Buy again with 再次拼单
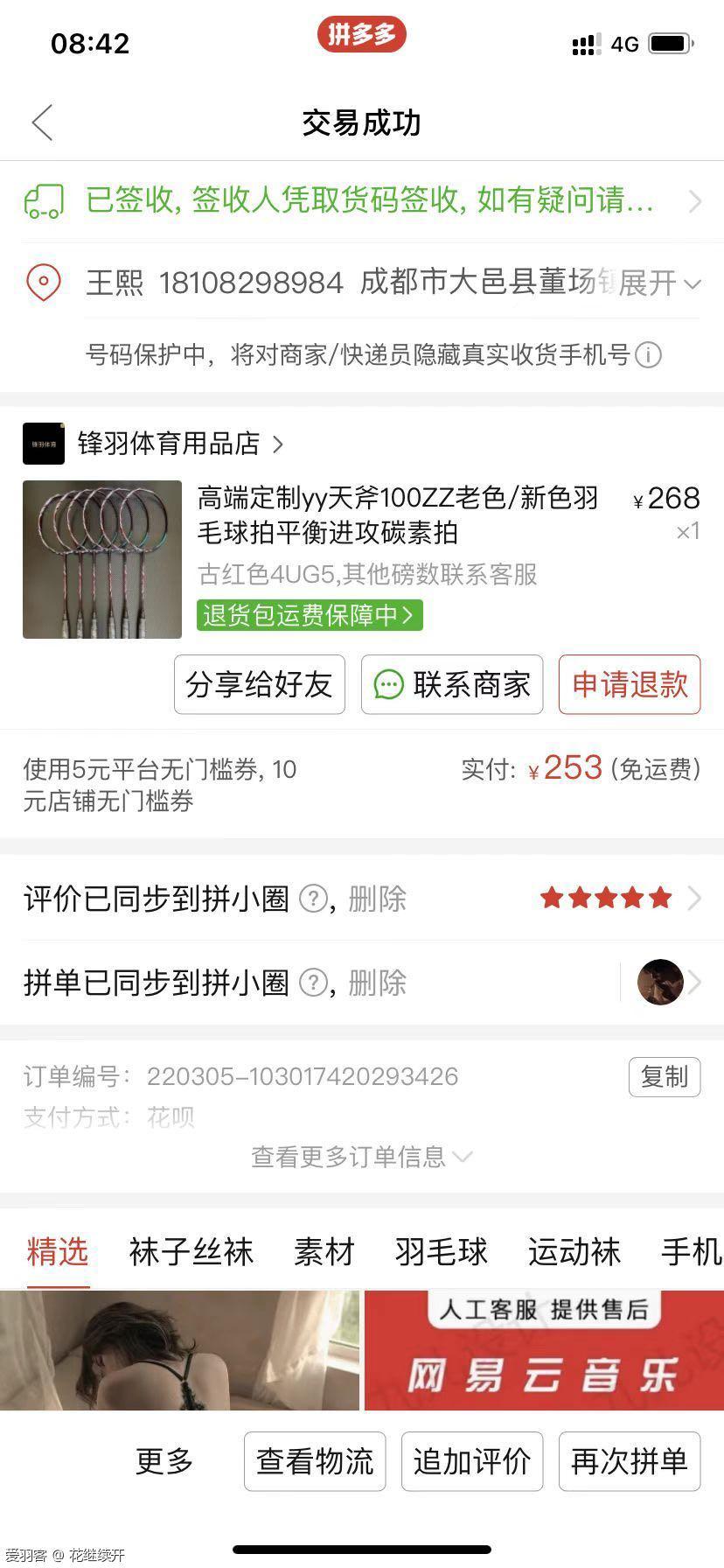724x1568 pixels. tap(630, 1460)
